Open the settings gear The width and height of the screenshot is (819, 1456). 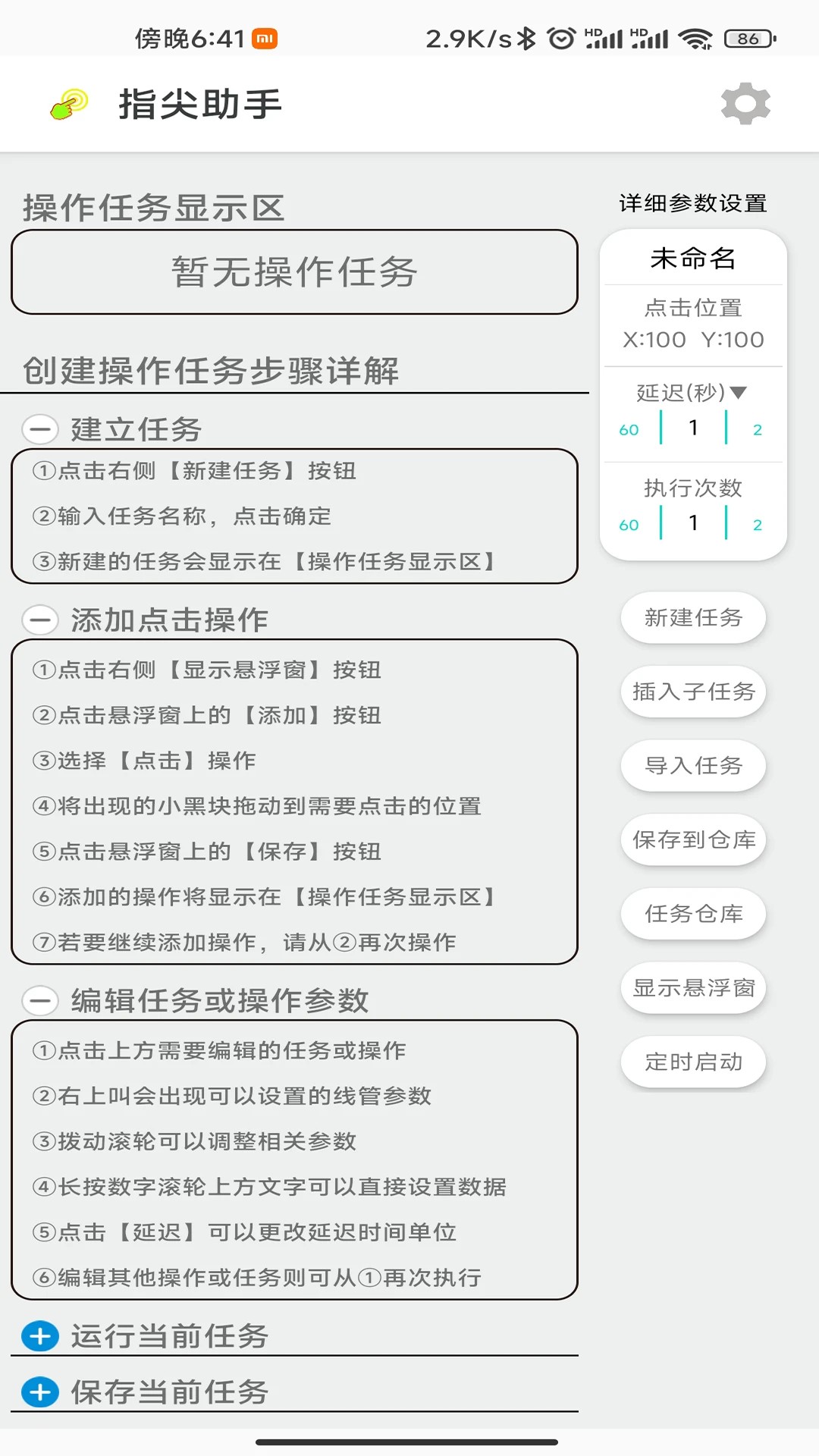coord(745,104)
